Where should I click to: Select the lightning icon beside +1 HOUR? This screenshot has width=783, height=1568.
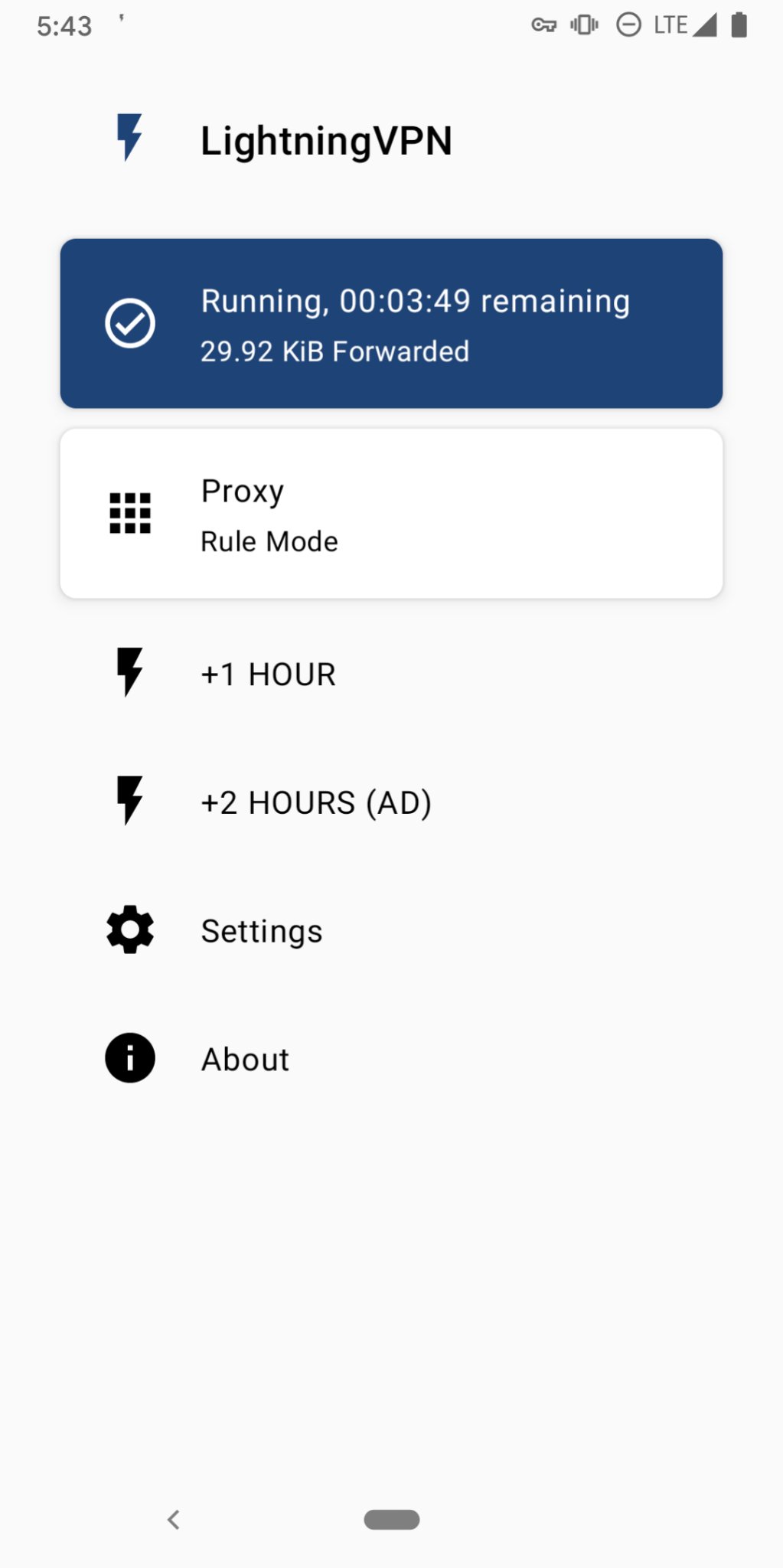(129, 674)
